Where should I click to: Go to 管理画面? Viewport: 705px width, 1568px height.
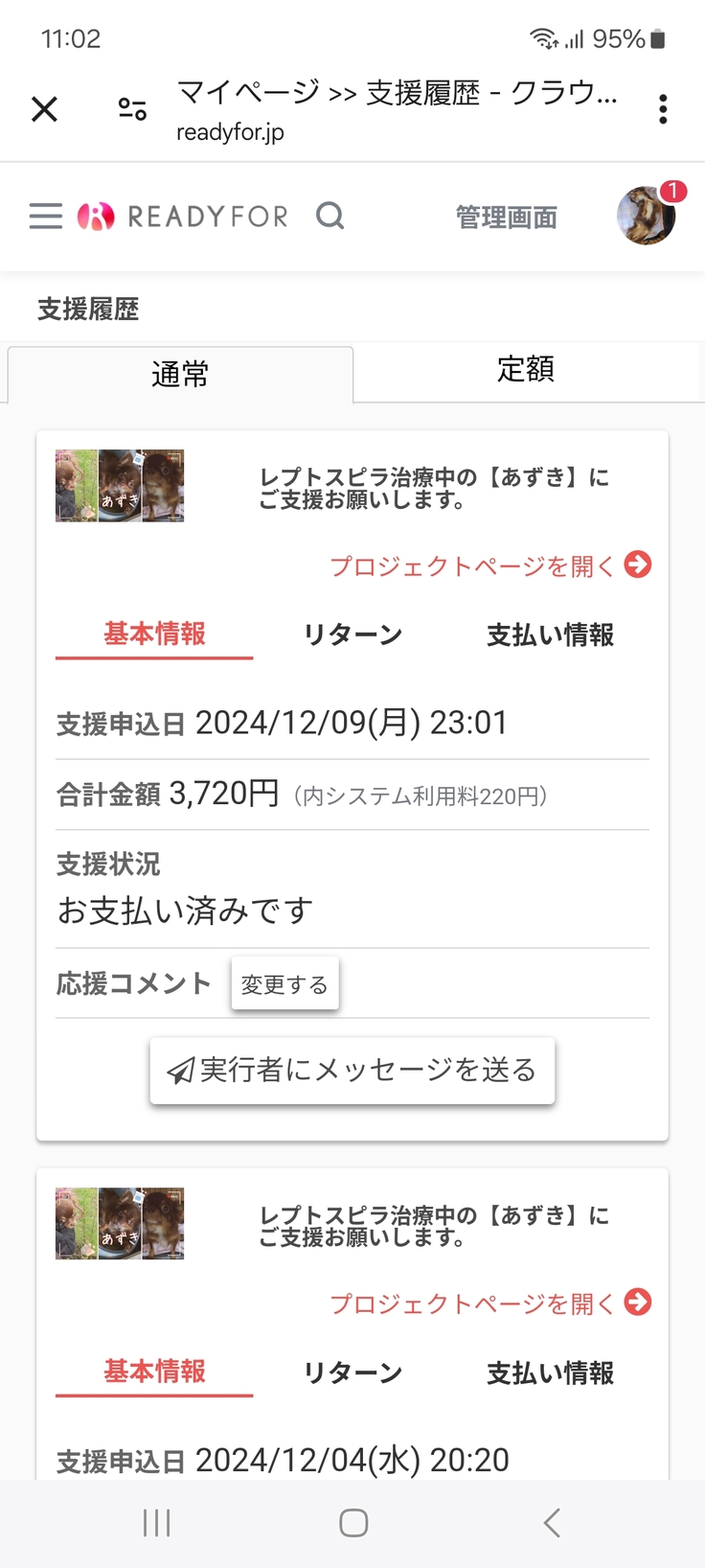click(x=506, y=218)
